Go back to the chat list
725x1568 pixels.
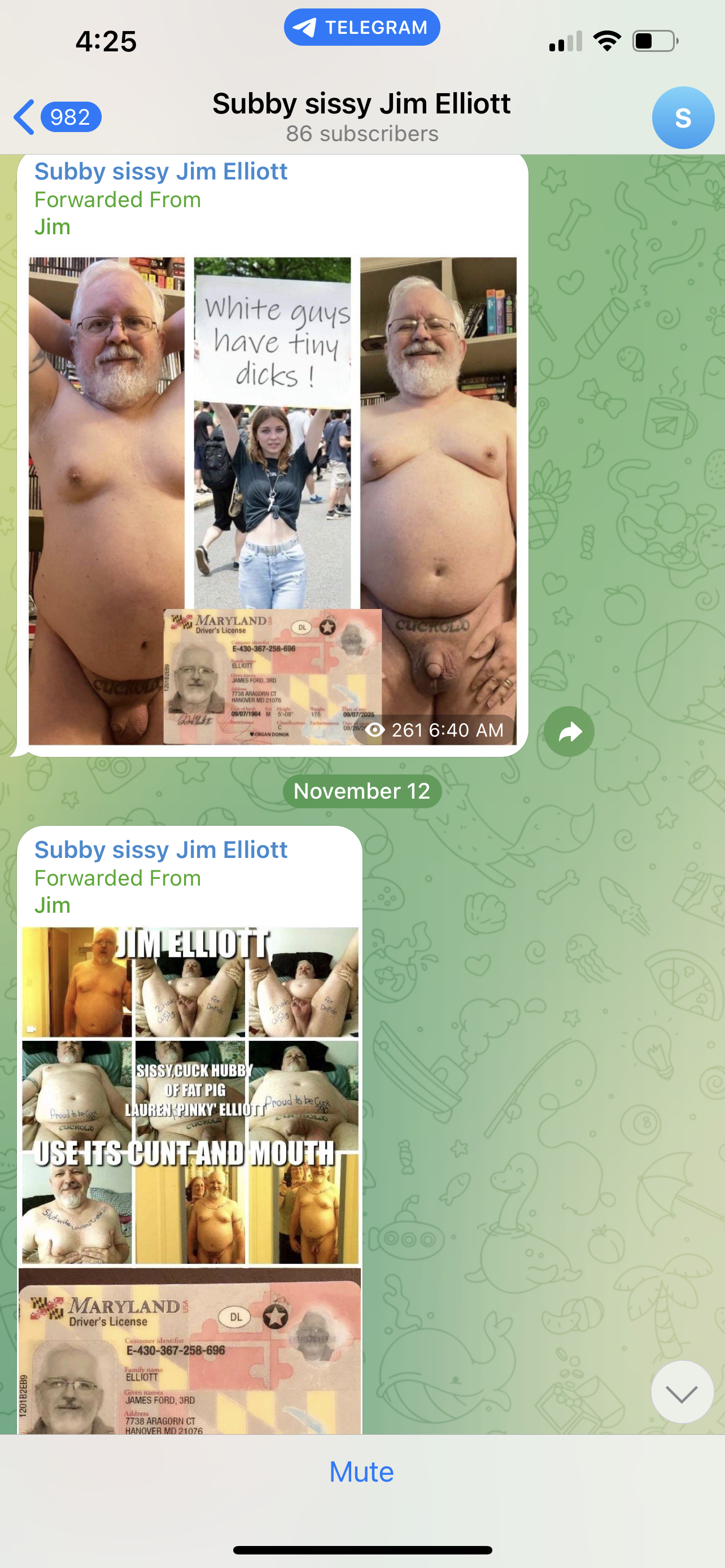55,116
